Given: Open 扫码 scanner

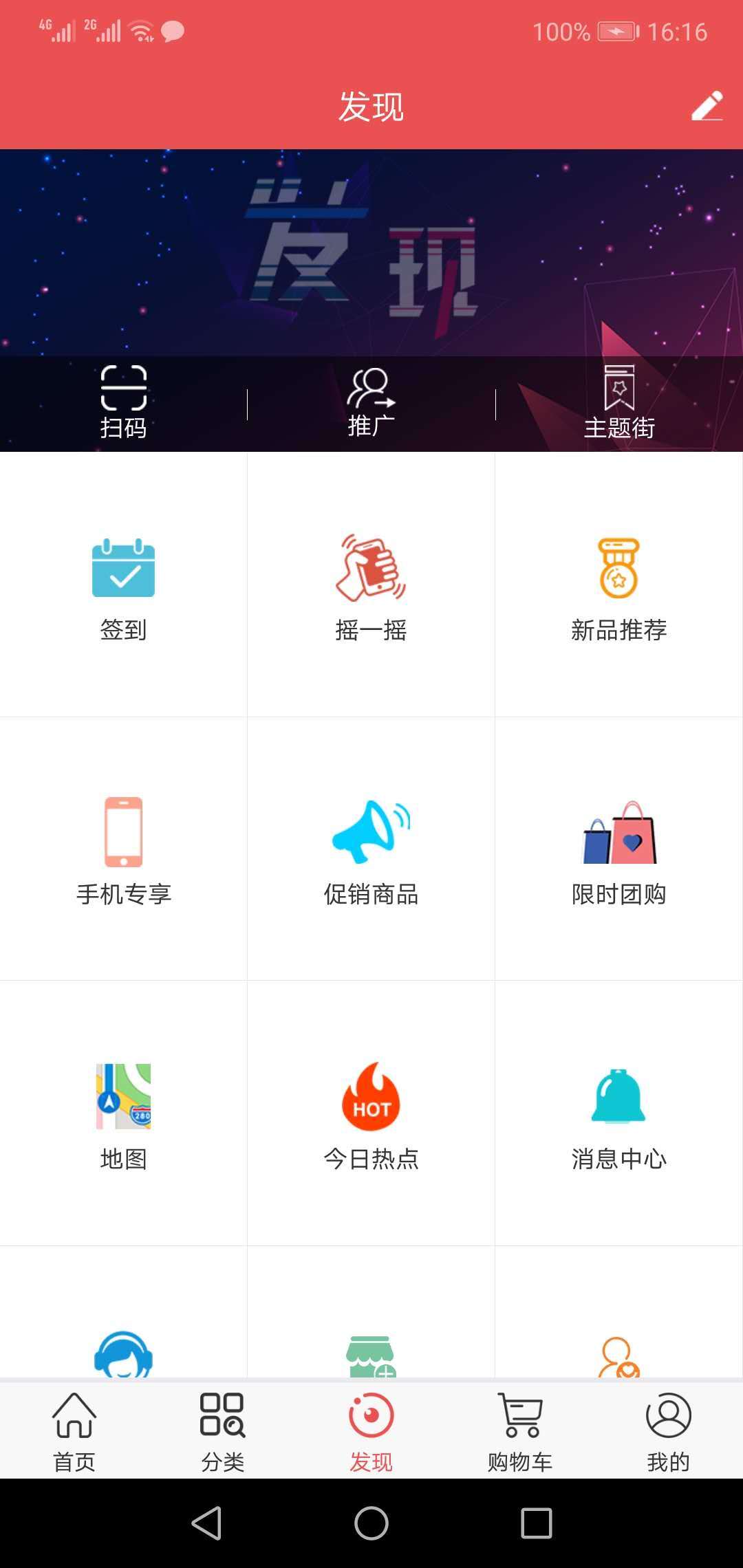Looking at the screenshot, I should click(x=124, y=402).
